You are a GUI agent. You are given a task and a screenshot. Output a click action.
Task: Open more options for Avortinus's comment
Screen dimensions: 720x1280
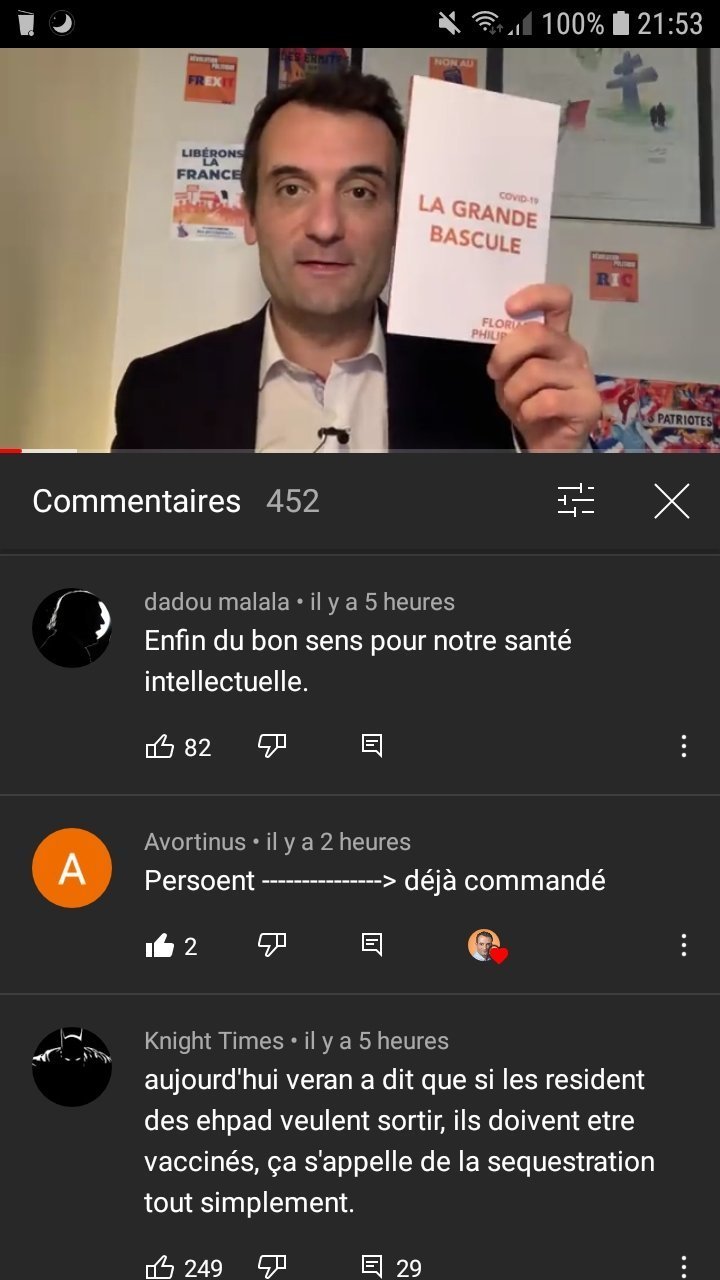683,945
